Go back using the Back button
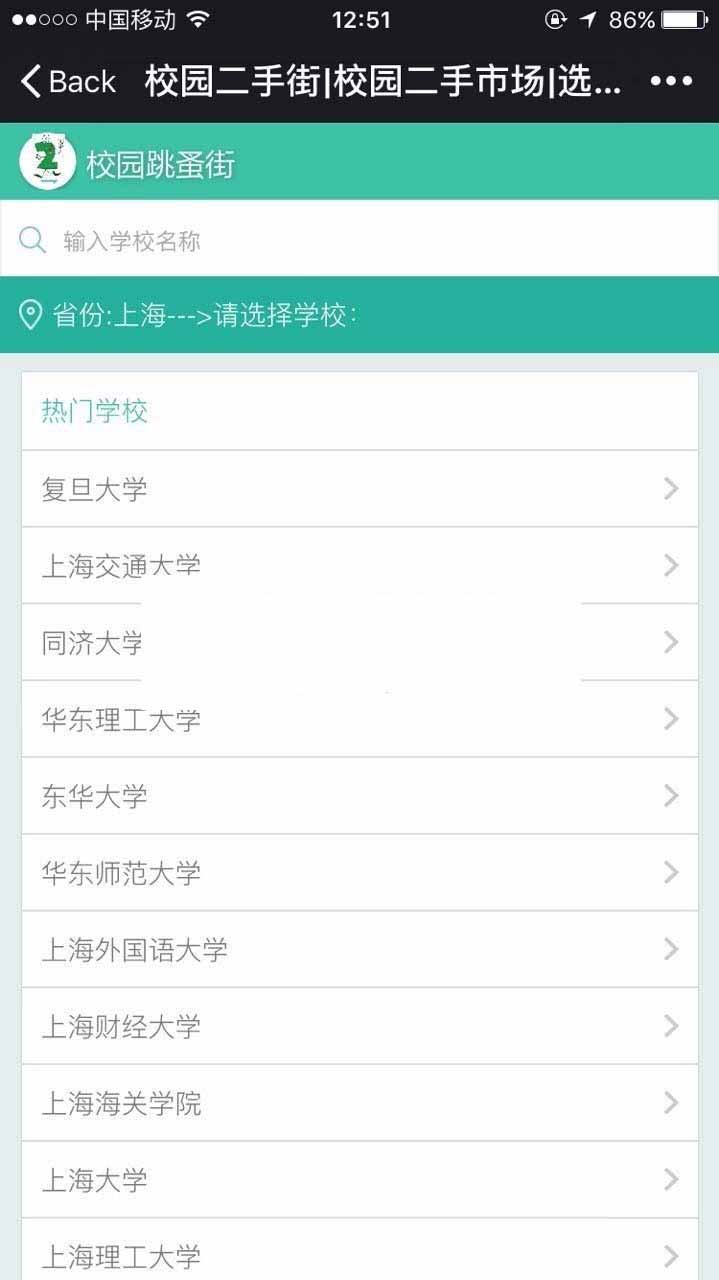 68,81
